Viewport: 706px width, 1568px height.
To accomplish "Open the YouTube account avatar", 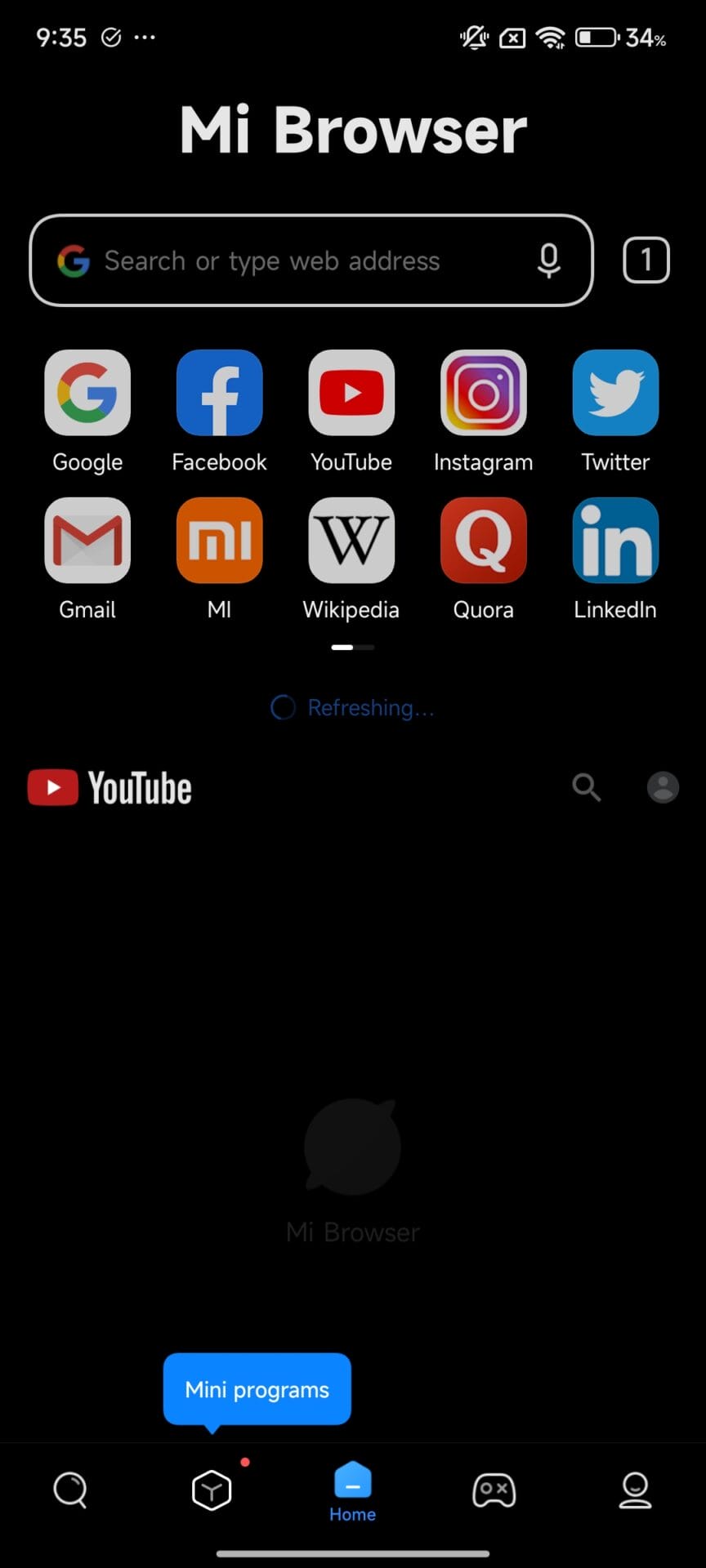I will (x=663, y=787).
